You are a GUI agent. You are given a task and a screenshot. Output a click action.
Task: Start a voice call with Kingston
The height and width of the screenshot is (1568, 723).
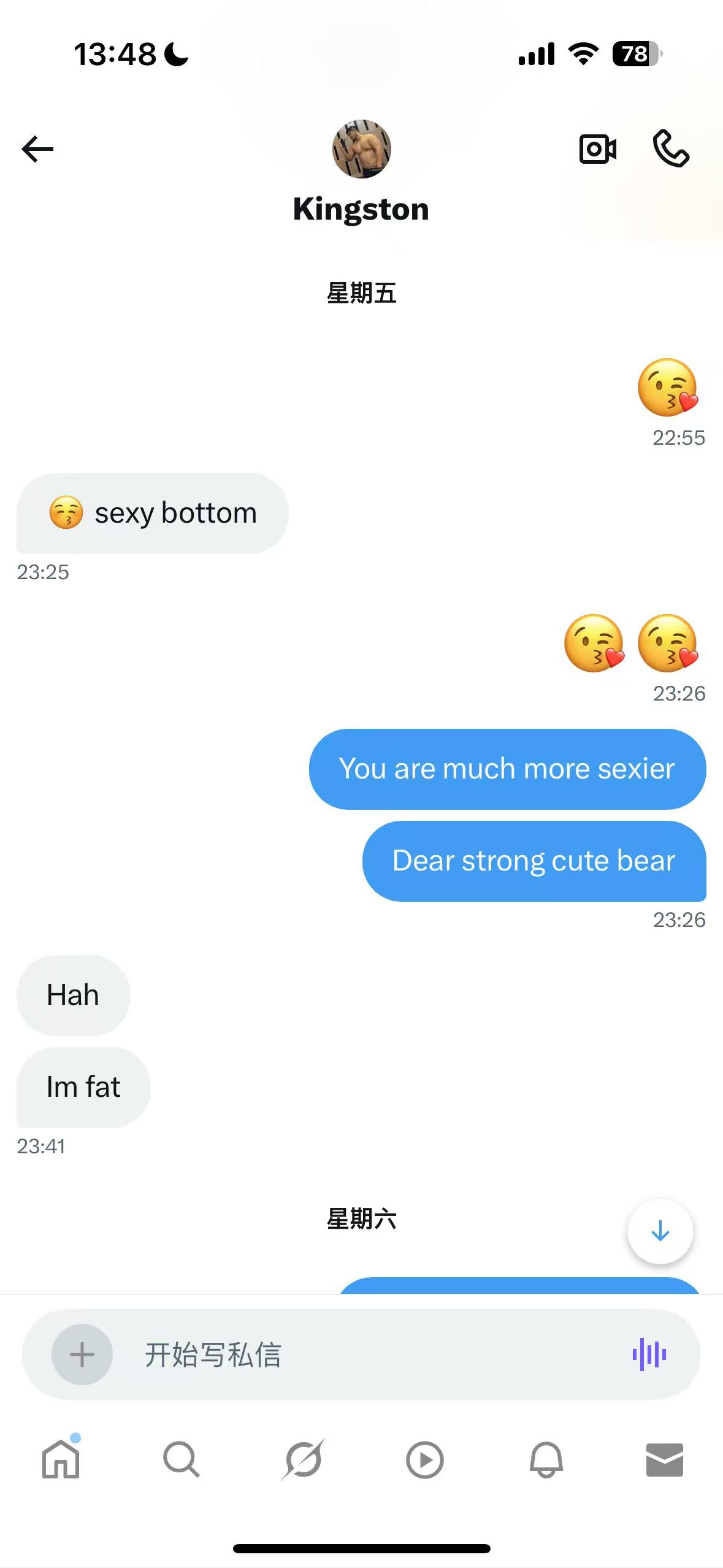pyautogui.click(x=671, y=149)
